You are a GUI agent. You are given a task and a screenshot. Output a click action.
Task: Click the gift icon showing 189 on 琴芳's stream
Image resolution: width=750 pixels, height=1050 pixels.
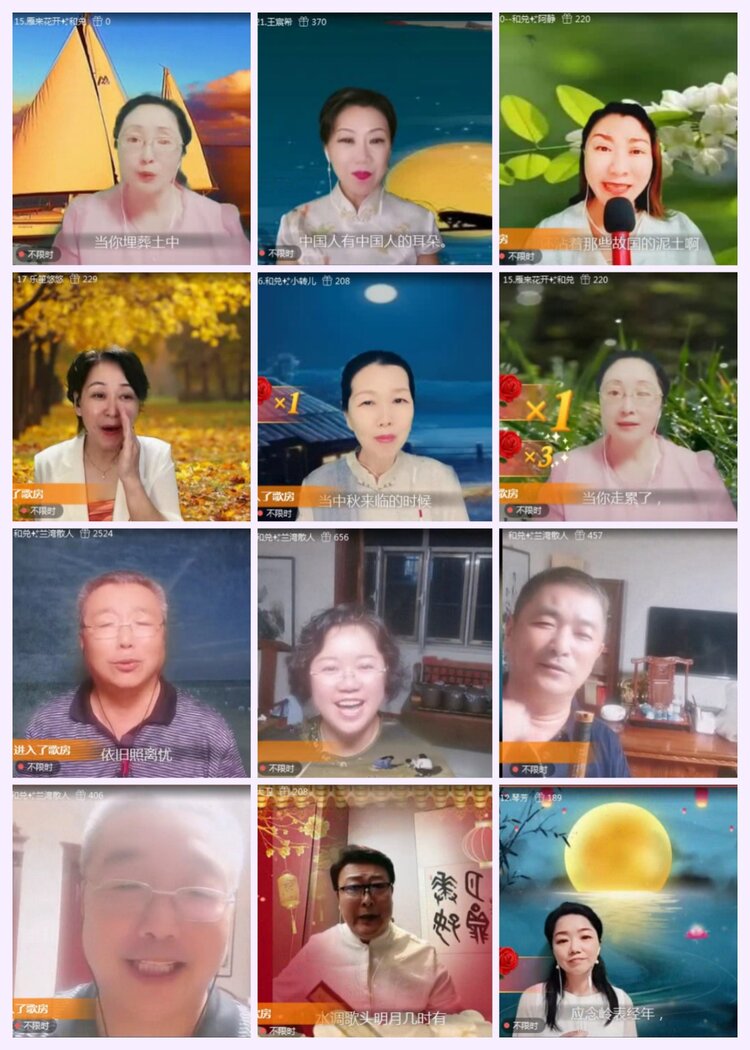pyautogui.click(x=541, y=798)
